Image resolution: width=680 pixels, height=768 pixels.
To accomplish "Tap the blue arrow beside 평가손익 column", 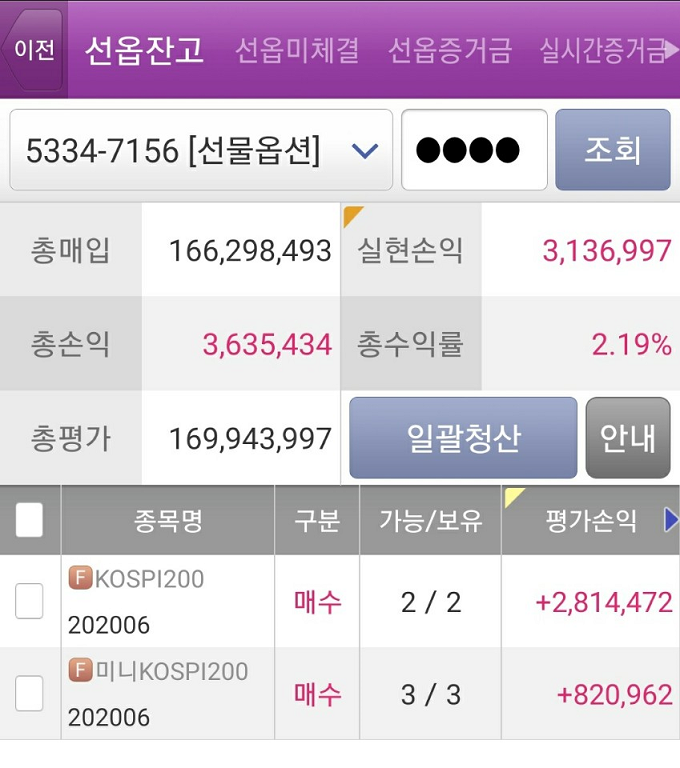I will pos(671,520).
